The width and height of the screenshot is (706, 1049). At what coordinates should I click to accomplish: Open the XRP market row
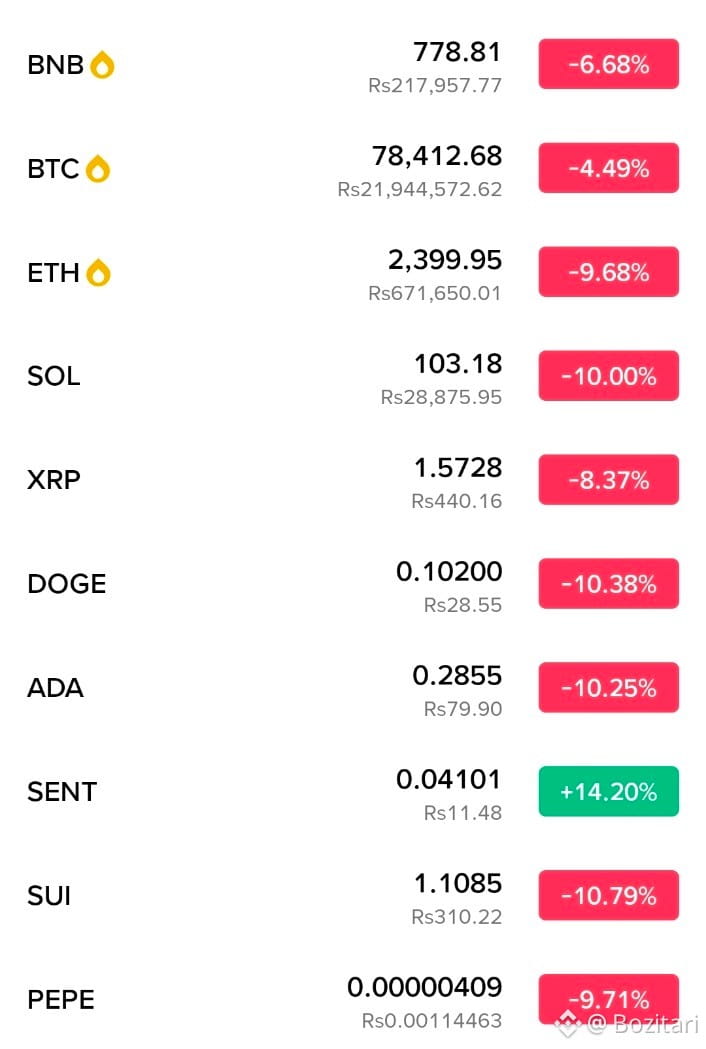point(54,481)
